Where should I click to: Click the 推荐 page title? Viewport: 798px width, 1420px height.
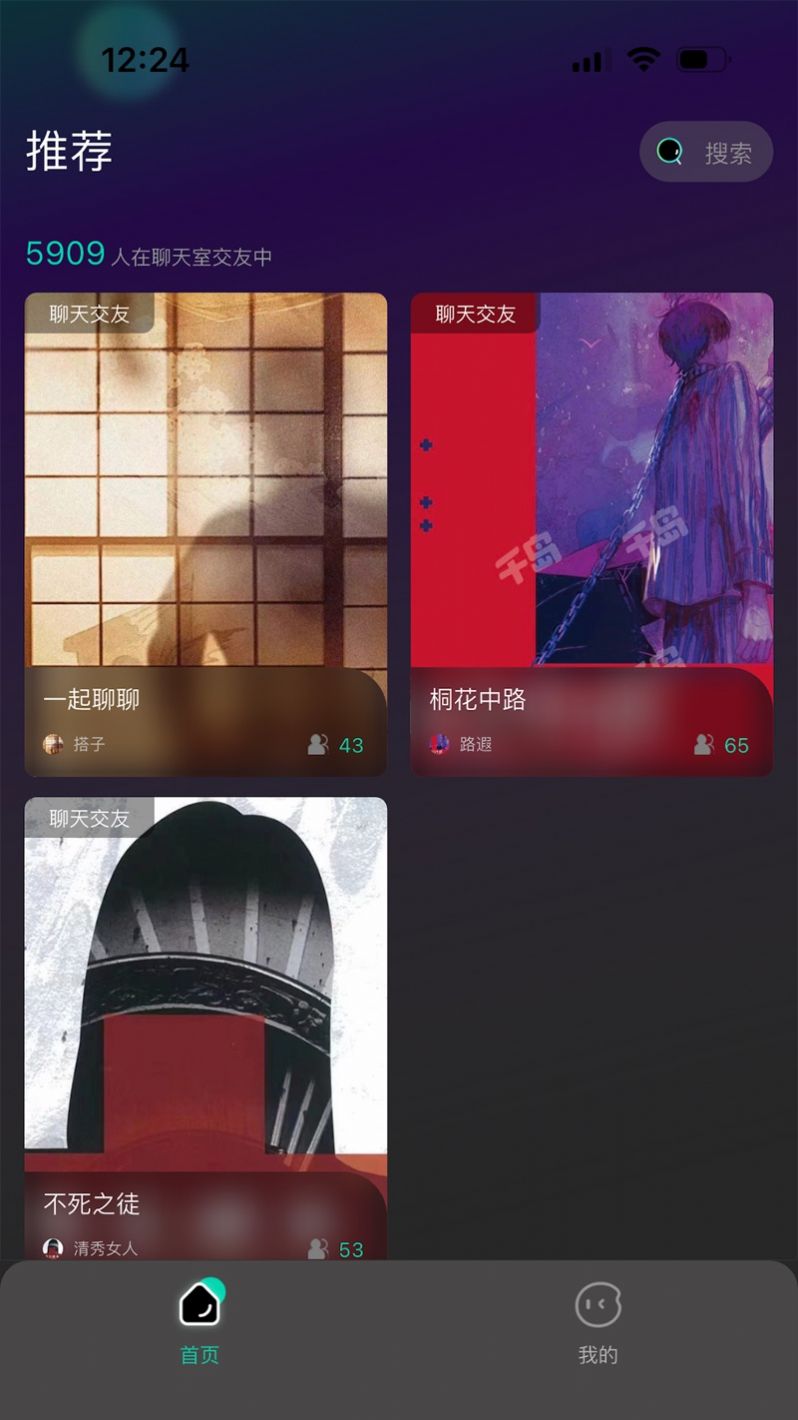click(x=70, y=150)
